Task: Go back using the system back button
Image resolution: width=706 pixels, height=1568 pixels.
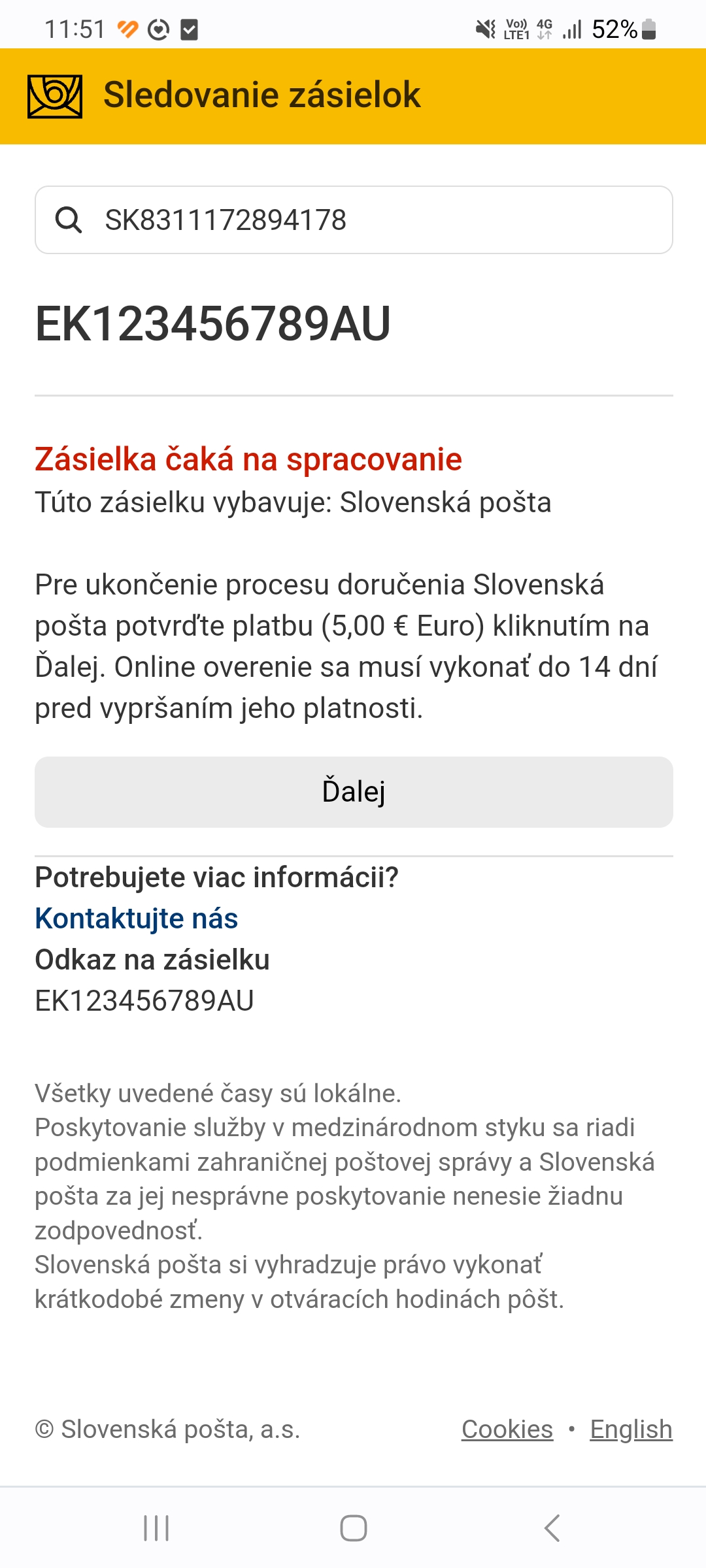Action: coord(552,1528)
